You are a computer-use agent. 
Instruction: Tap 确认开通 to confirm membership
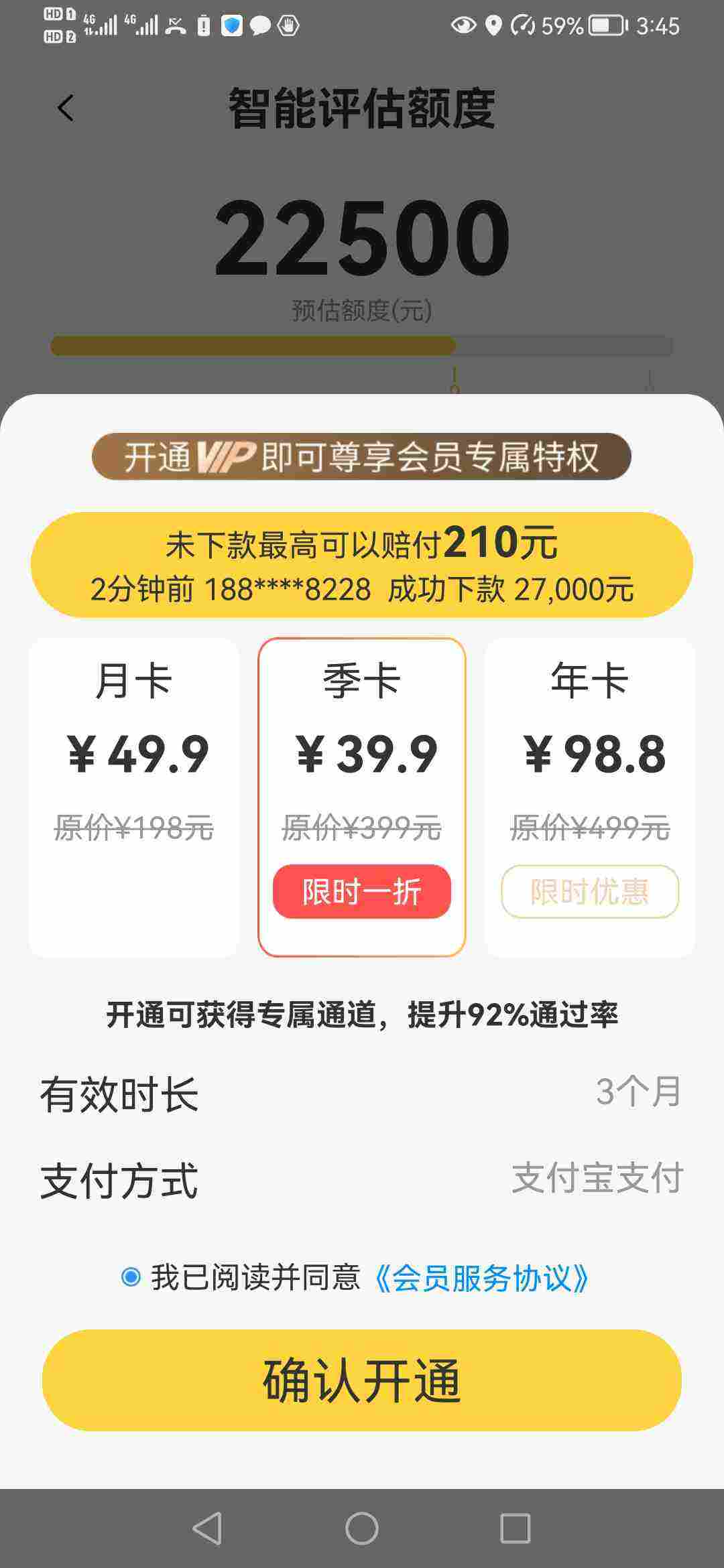[x=362, y=1380]
